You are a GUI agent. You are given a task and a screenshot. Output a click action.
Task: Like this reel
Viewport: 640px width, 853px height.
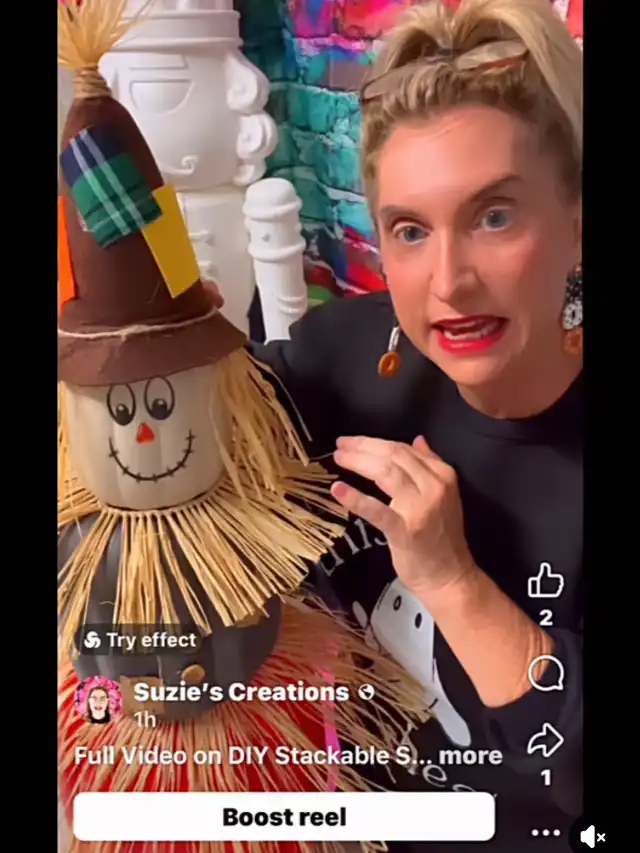(545, 581)
